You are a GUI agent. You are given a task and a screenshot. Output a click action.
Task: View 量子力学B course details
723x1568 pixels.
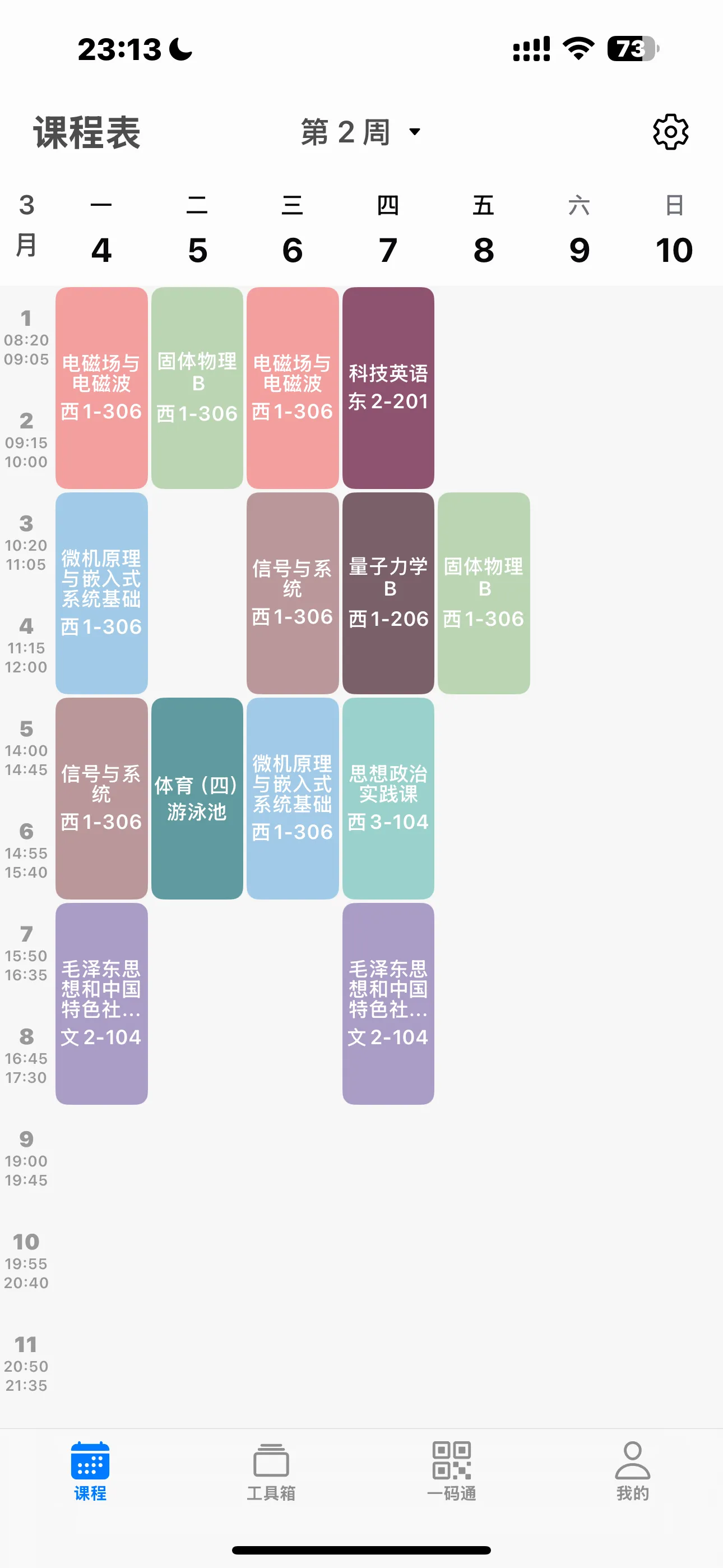point(388,593)
